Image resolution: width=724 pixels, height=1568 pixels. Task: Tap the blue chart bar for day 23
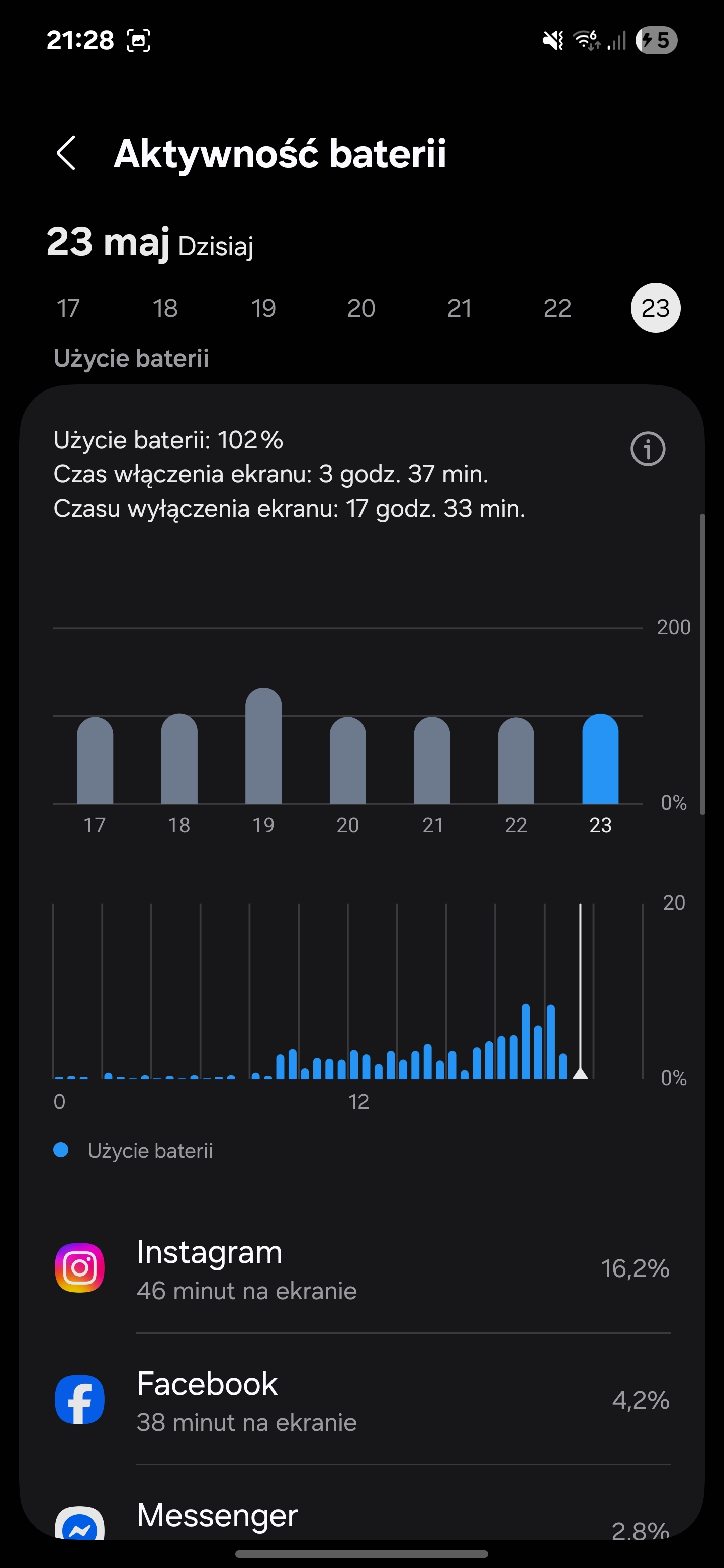(x=600, y=758)
